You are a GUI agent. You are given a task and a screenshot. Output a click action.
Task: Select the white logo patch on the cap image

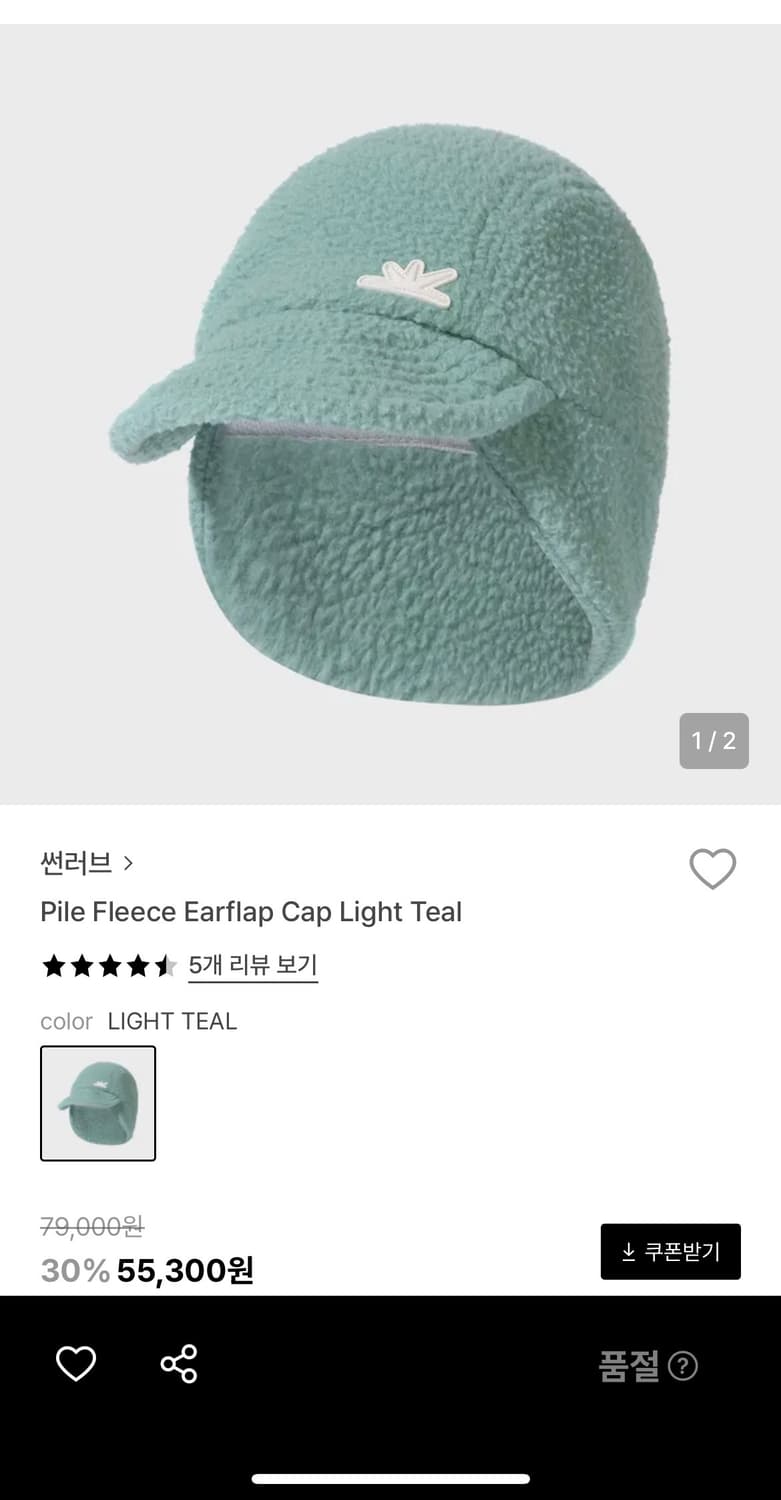click(x=410, y=283)
